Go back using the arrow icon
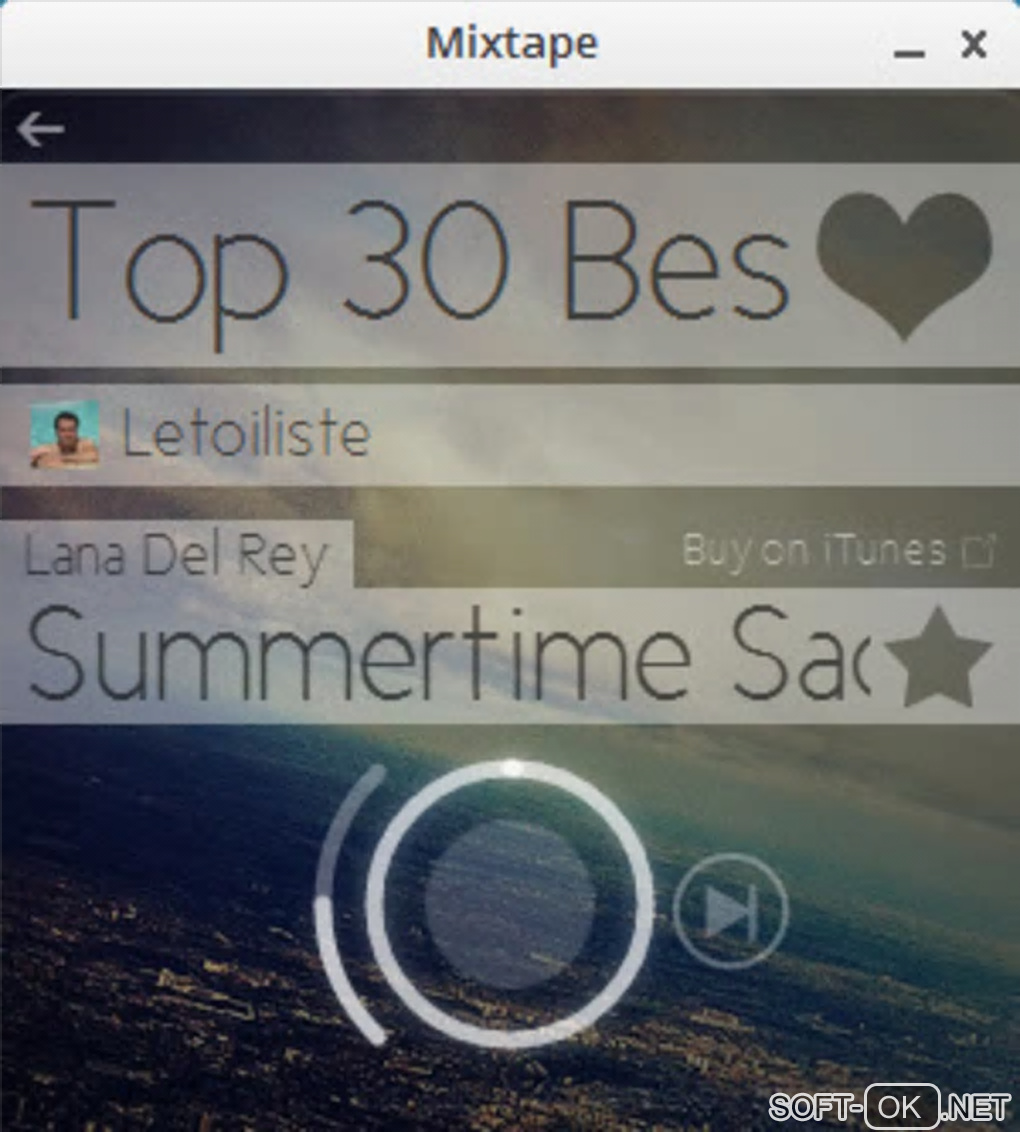This screenshot has height=1132, width=1020. [x=41, y=129]
